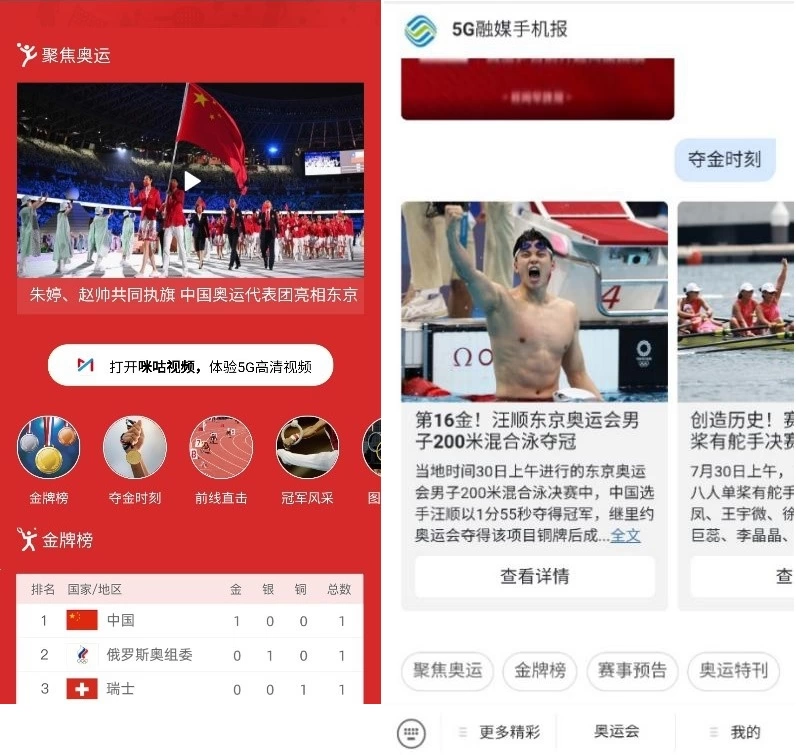Open the 汪顺 swimming champion photo card
The height and width of the screenshot is (755, 796).
(534, 301)
